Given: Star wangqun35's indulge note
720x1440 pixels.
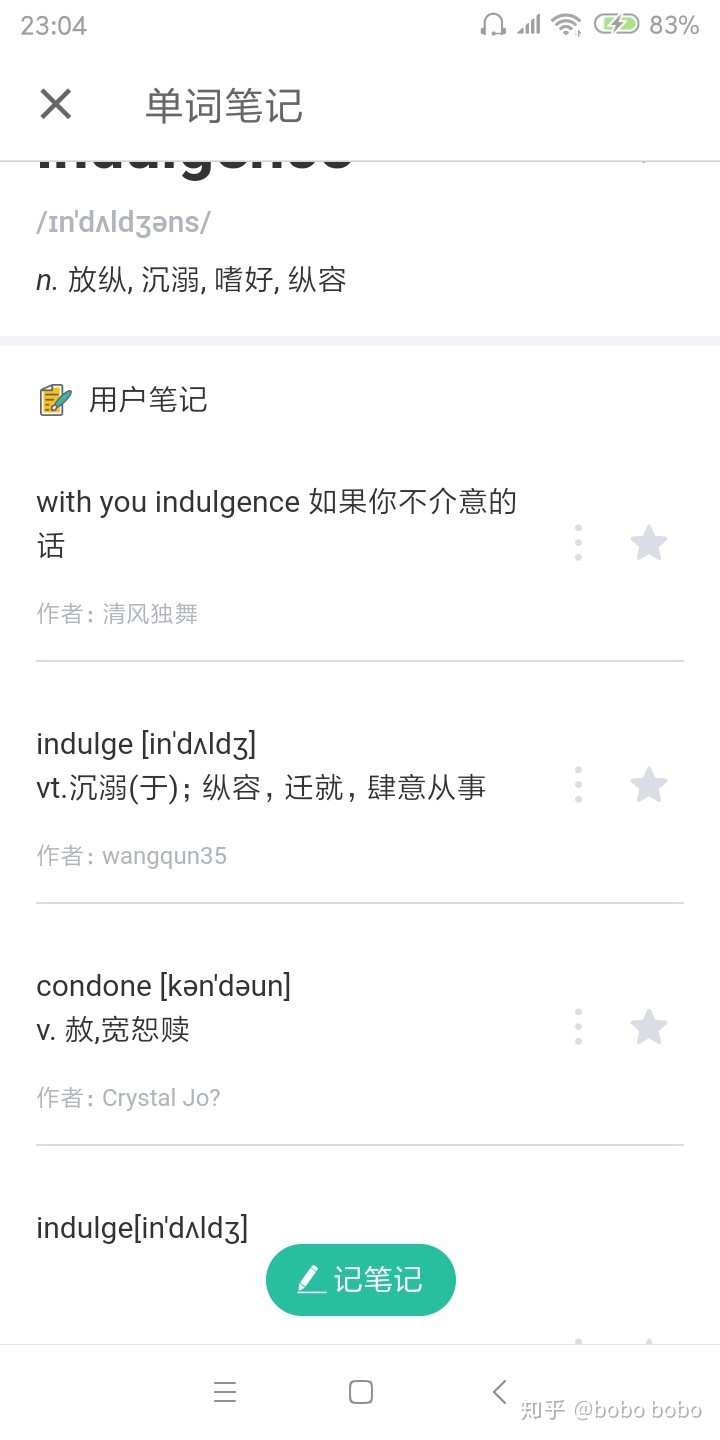Looking at the screenshot, I should [x=648, y=785].
